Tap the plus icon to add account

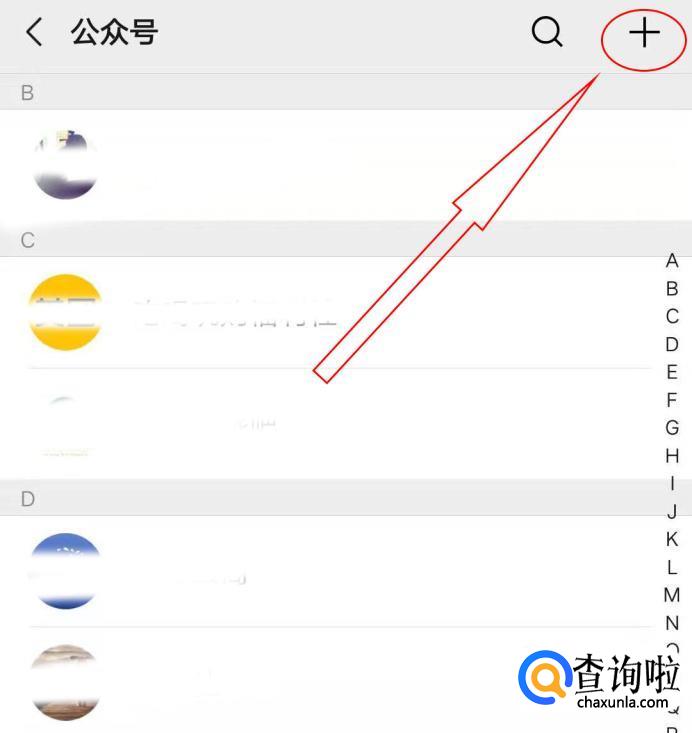pyautogui.click(x=644, y=34)
